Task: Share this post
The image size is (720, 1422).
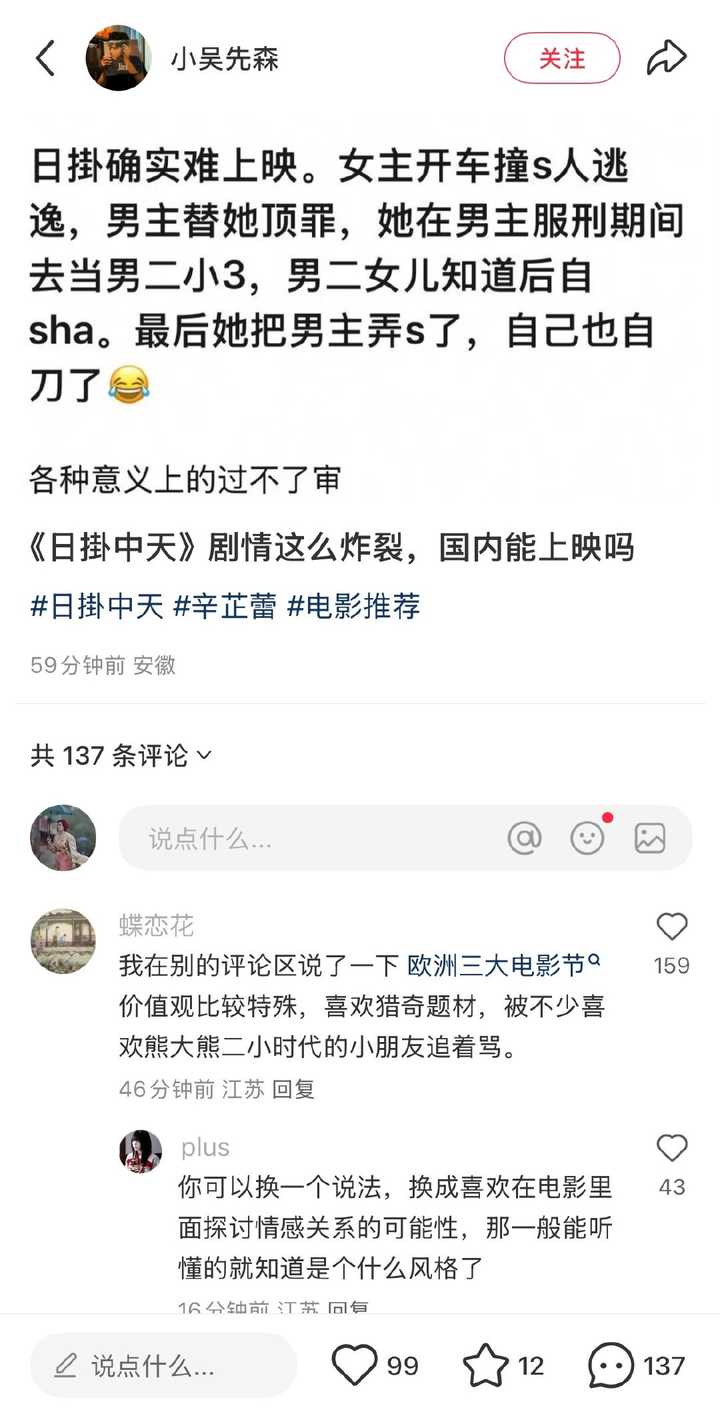Action: coord(666,58)
